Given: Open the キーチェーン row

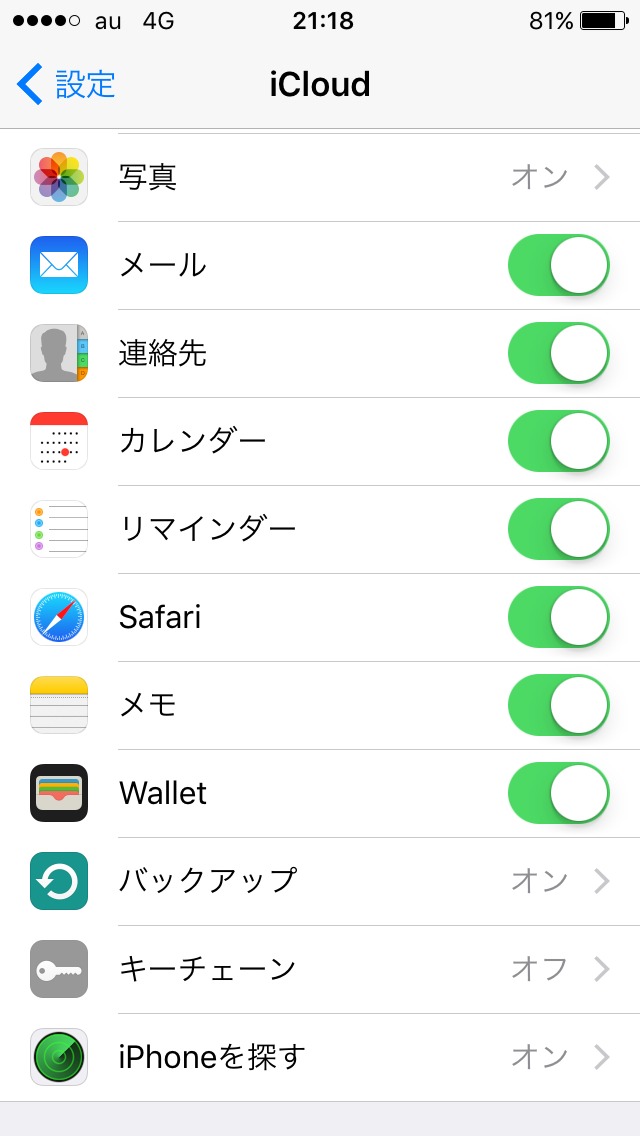Looking at the screenshot, I should 320,969.
